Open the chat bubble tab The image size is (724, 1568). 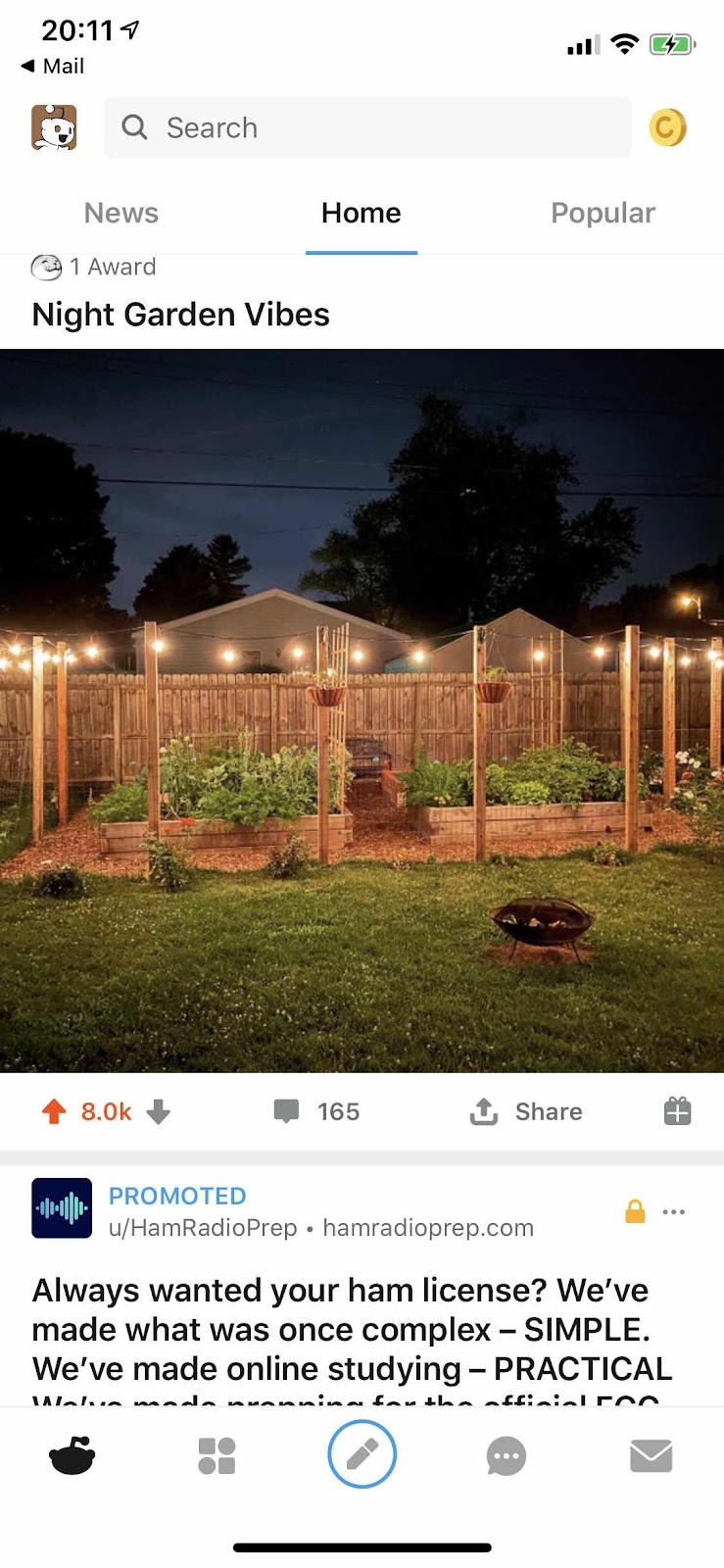(x=507, y=1456)
